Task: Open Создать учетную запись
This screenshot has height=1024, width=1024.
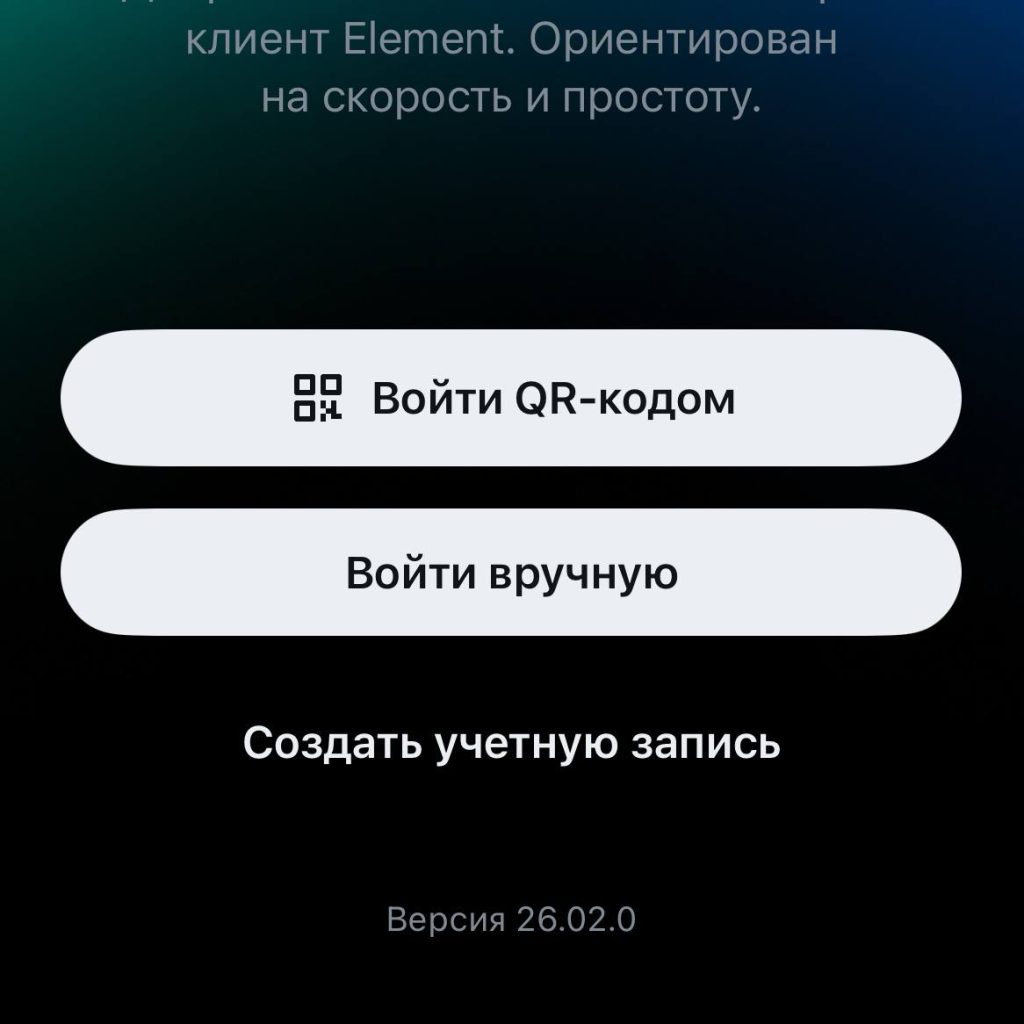Action: click(511, 744)
